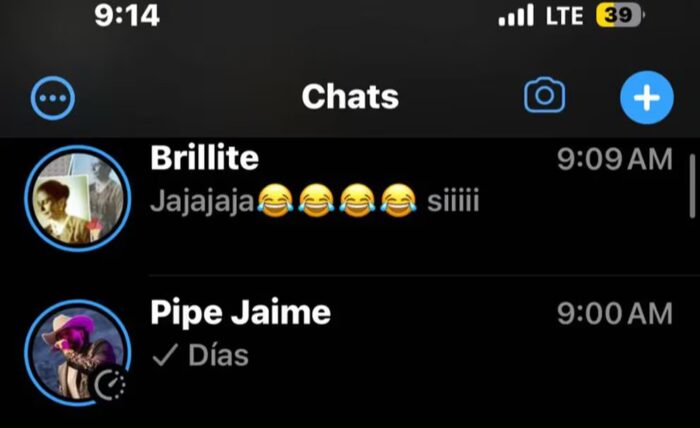Open the more options menu

(52, 97)
